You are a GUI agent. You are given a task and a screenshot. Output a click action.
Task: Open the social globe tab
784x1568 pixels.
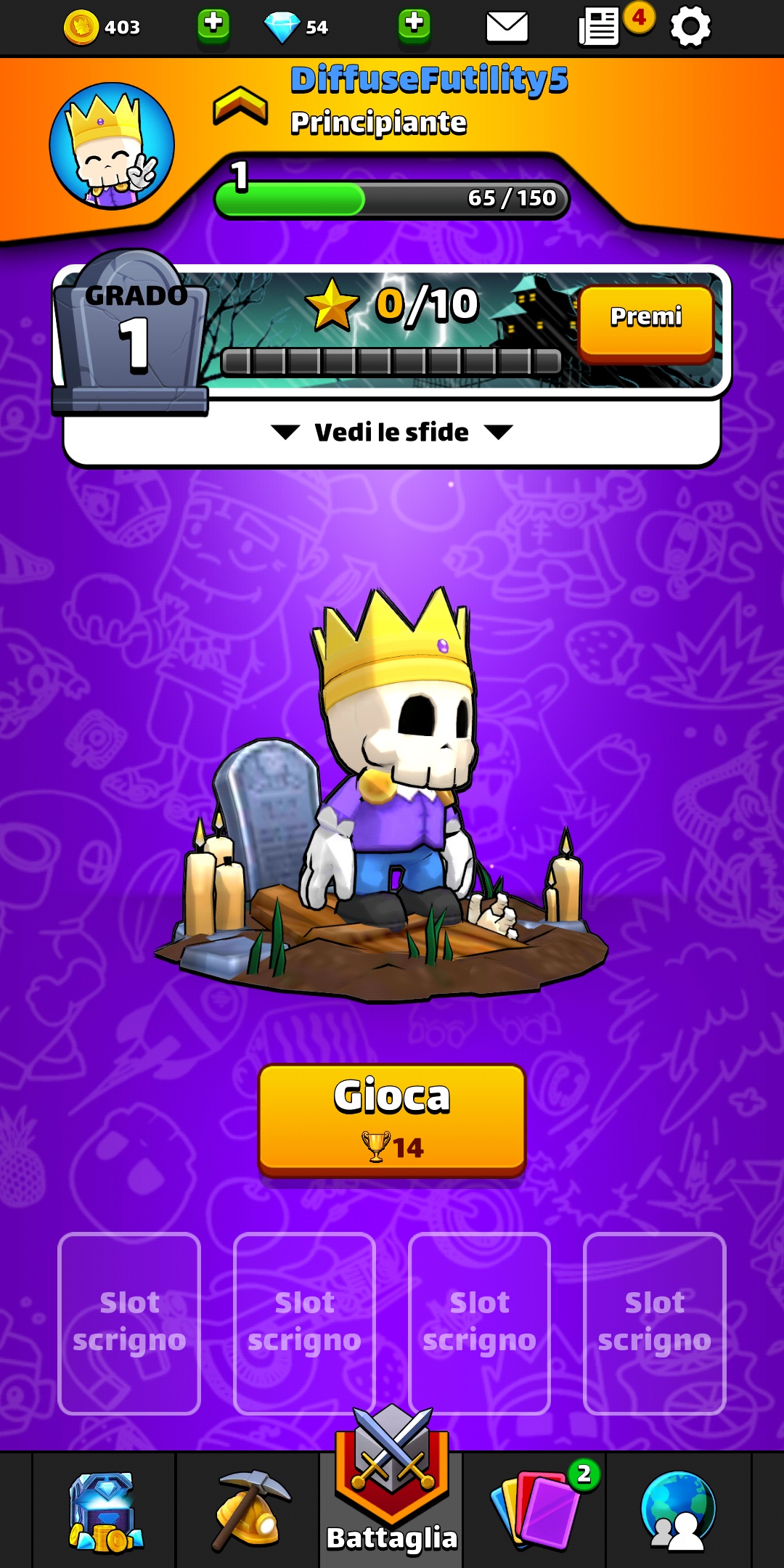(678, 1511)
